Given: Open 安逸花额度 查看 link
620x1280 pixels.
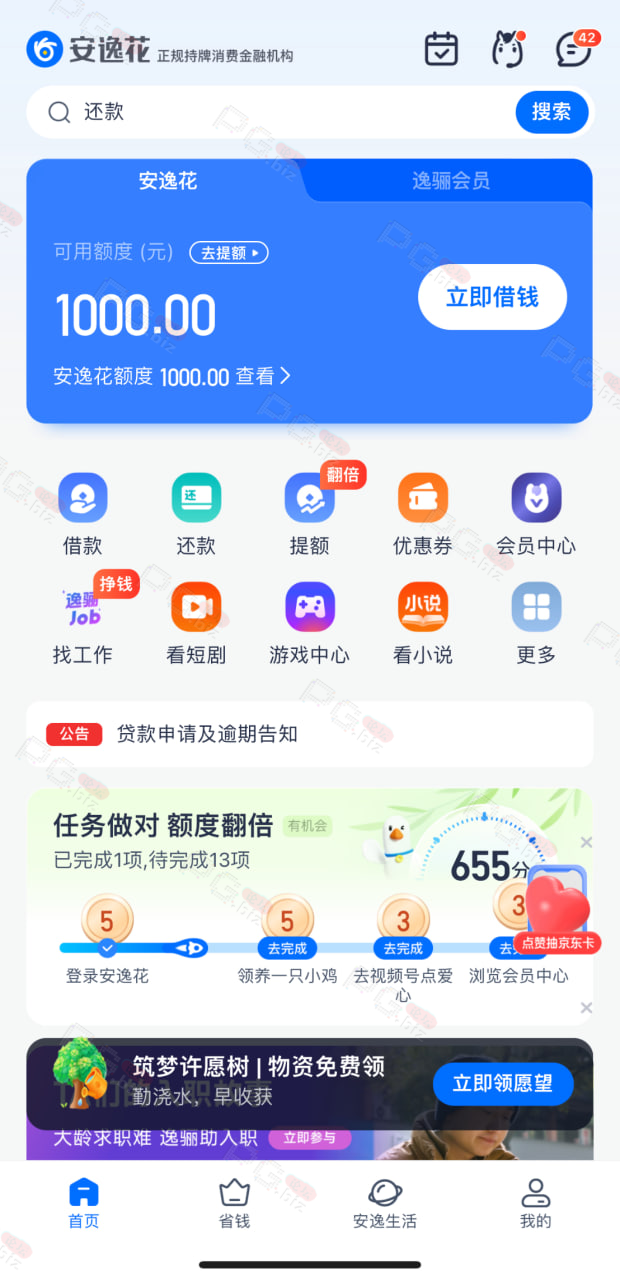Looking at the screenshot, I should point(172,376).
